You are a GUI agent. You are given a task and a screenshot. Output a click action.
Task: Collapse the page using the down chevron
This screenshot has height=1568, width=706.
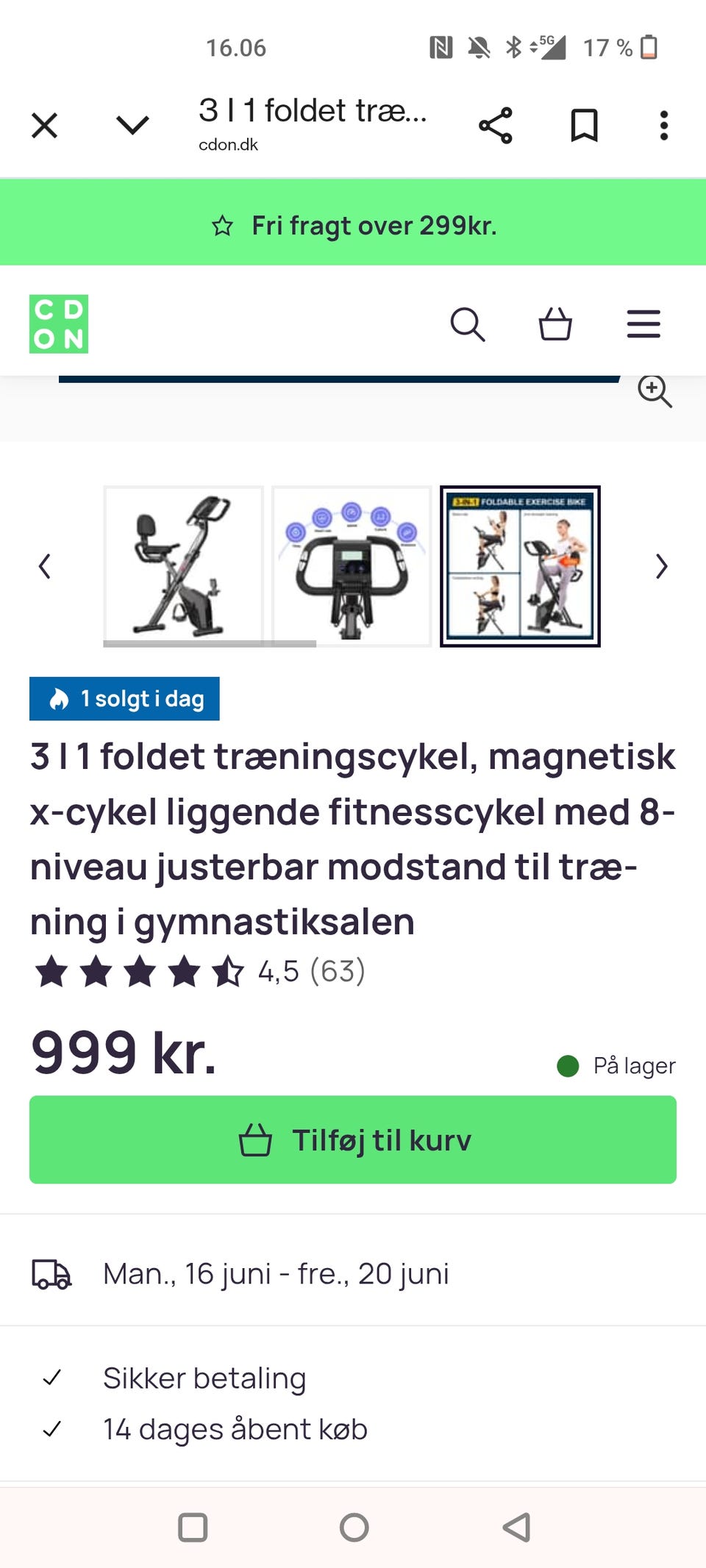[x=132, y=124]
